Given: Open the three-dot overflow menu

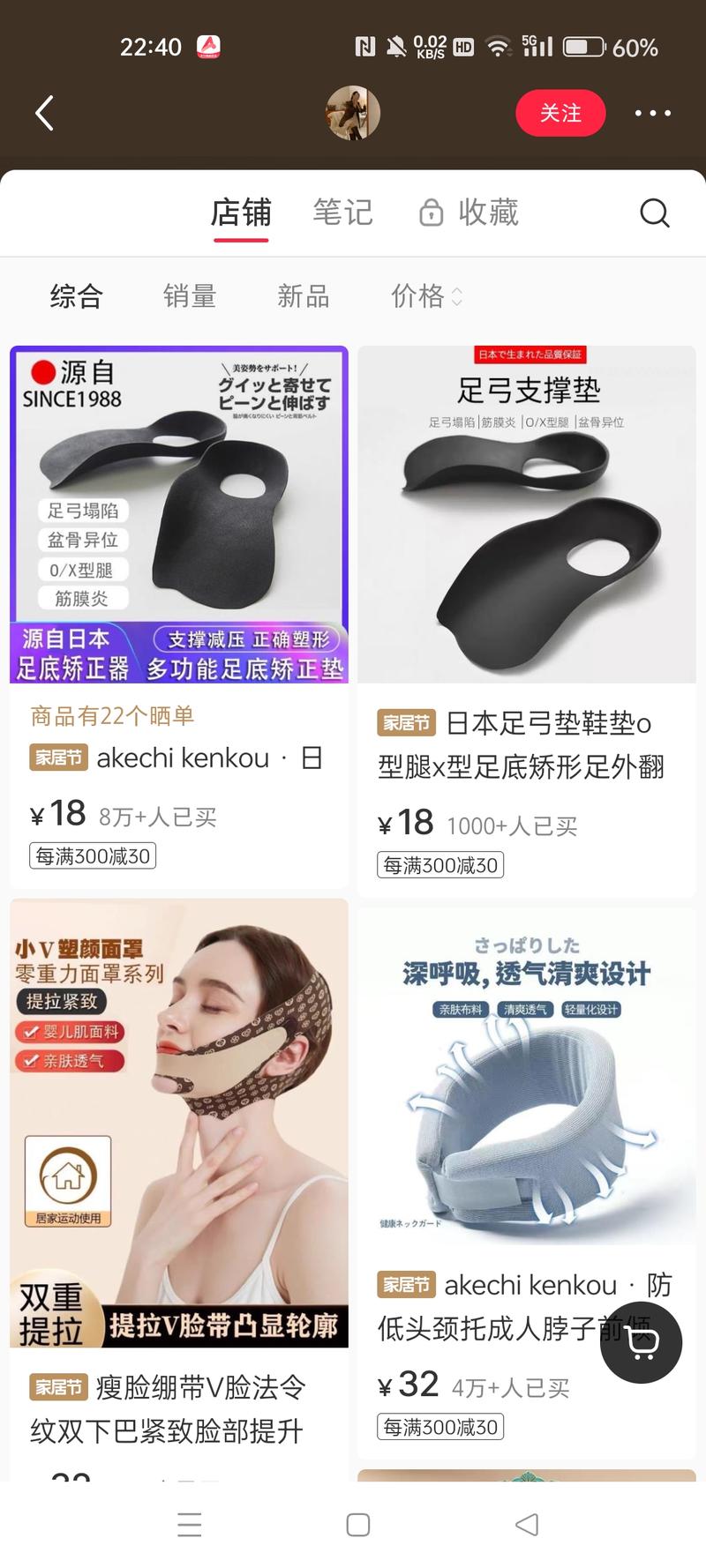Looking at the screenshot, I should pos(652,113).
